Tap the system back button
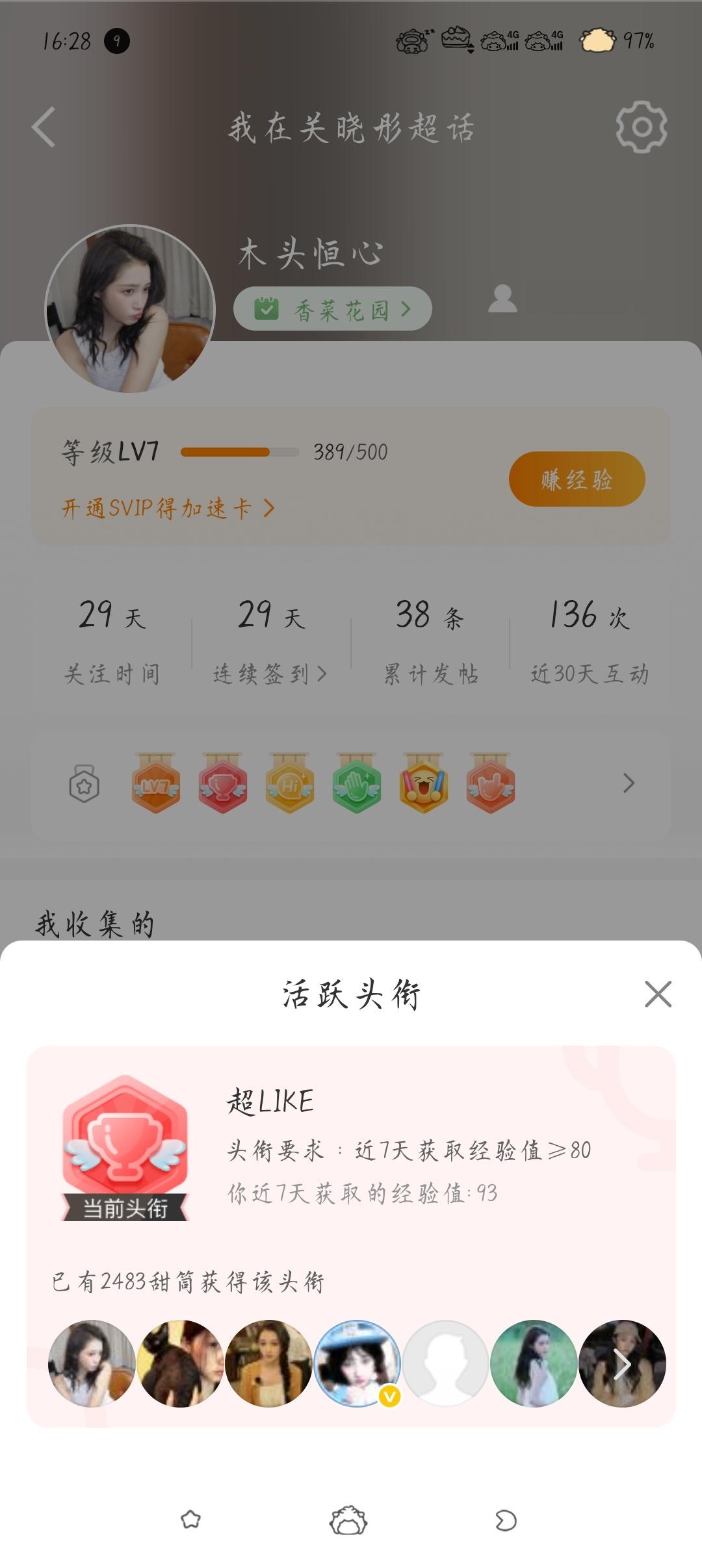 coord(506,1520)
